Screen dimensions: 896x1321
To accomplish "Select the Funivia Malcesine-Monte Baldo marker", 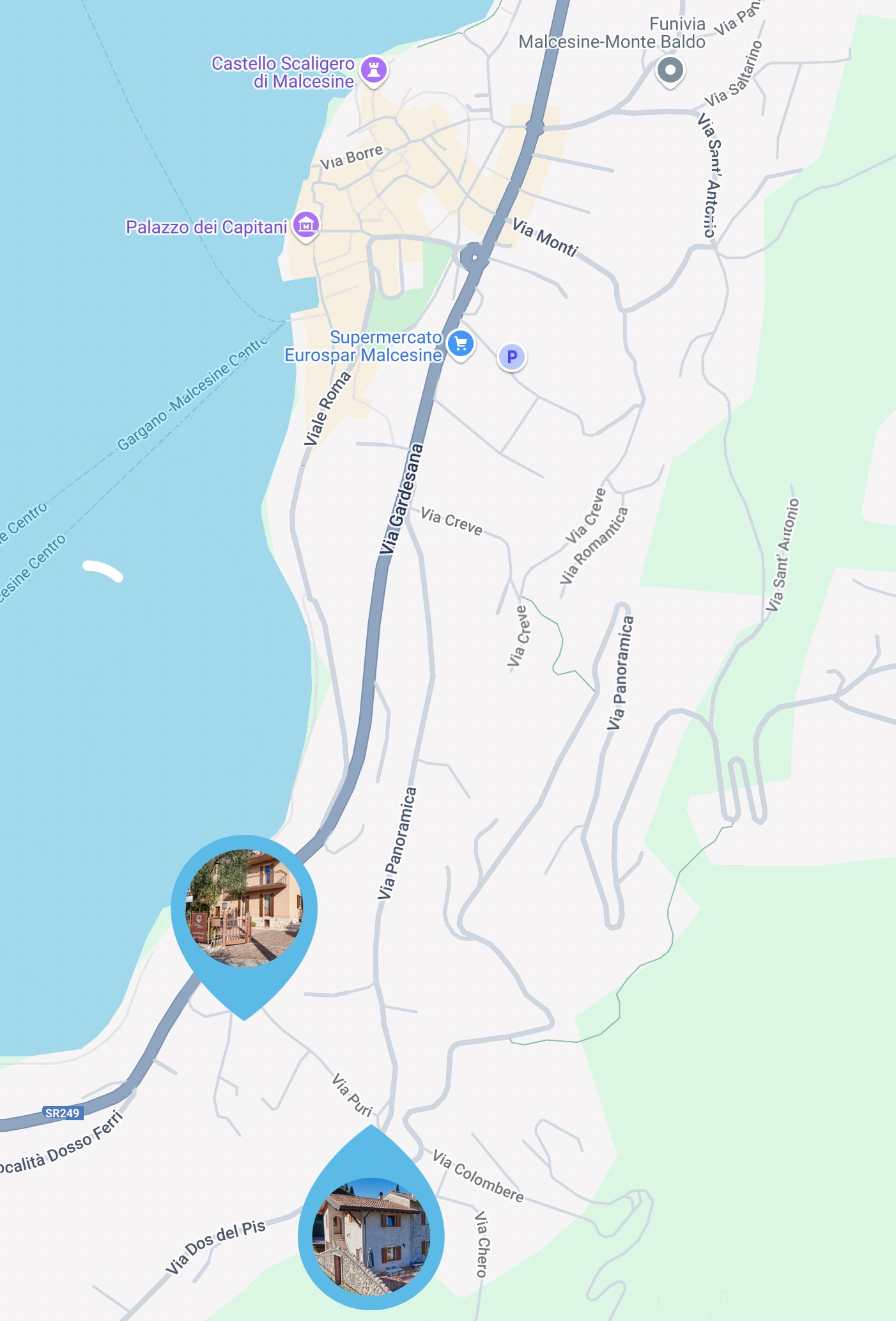I will click(670, 69).
